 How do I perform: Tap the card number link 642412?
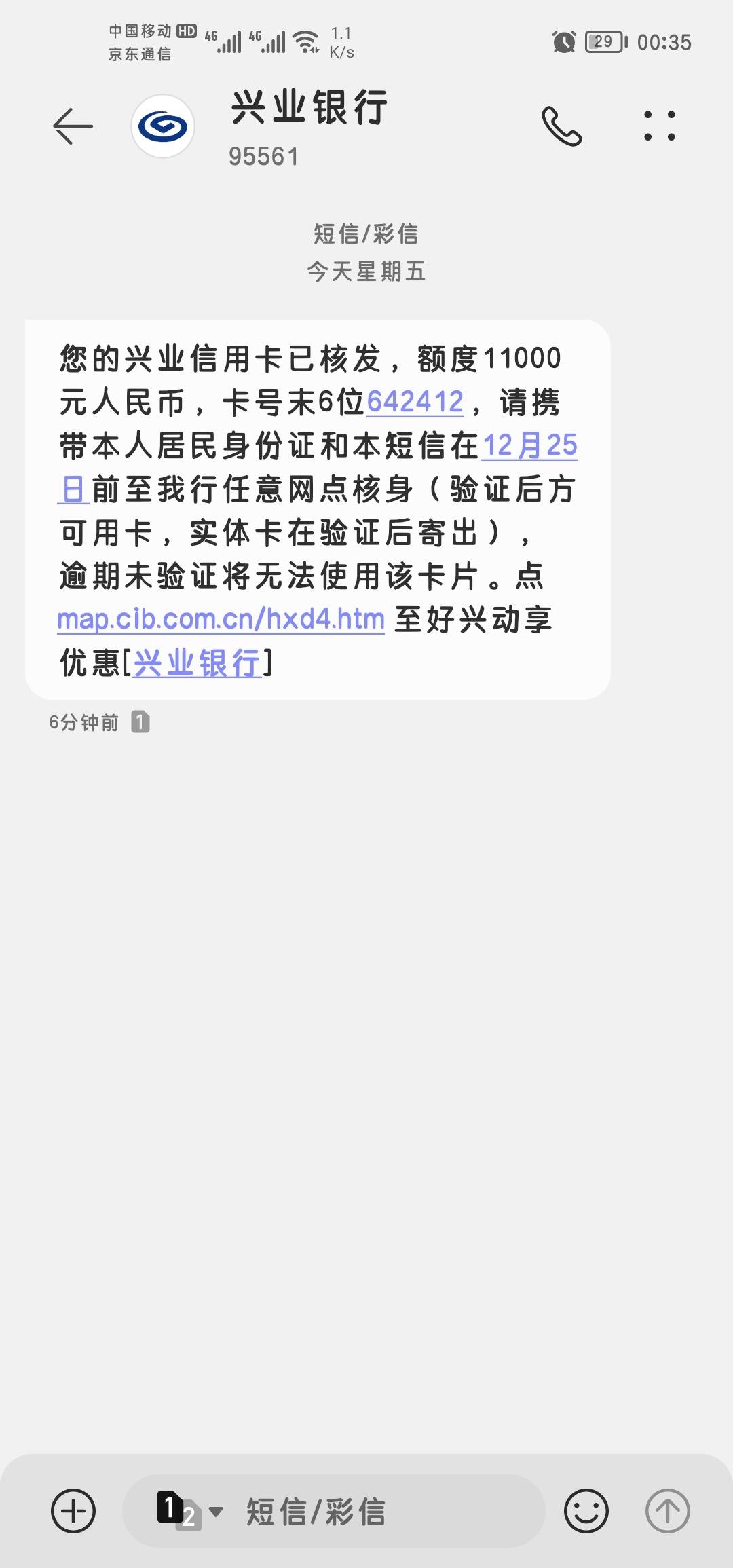415,403
